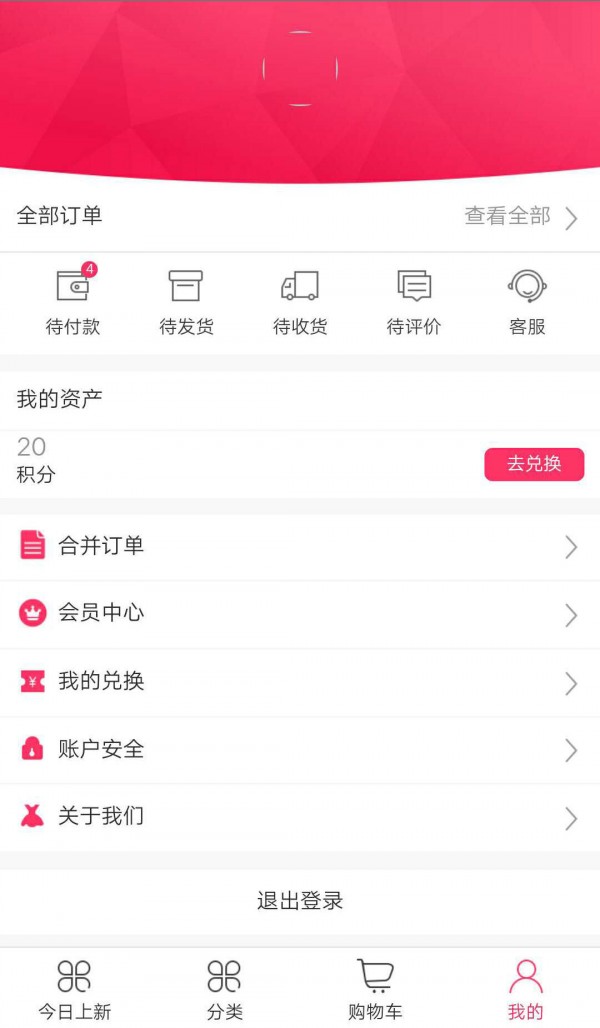View all orders via 查看全部
Screen dimensions: 600x1028
coord(520,216)
